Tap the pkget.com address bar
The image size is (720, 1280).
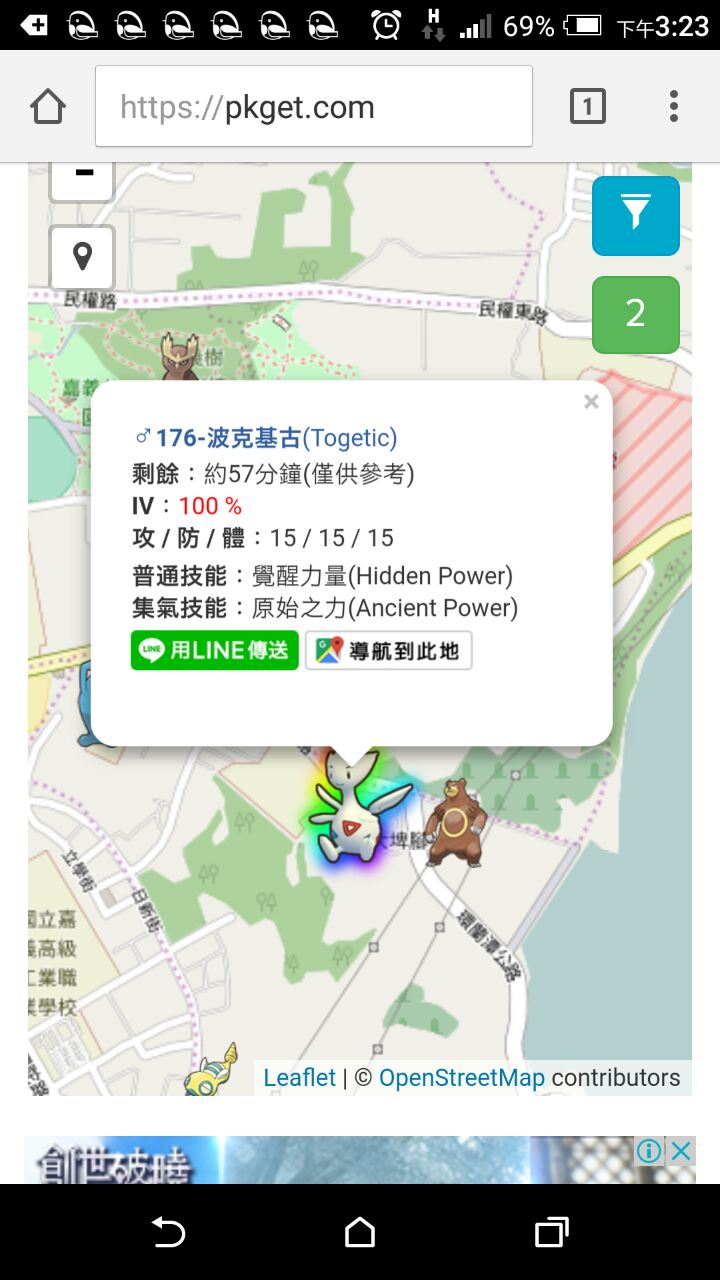(313, 107)
